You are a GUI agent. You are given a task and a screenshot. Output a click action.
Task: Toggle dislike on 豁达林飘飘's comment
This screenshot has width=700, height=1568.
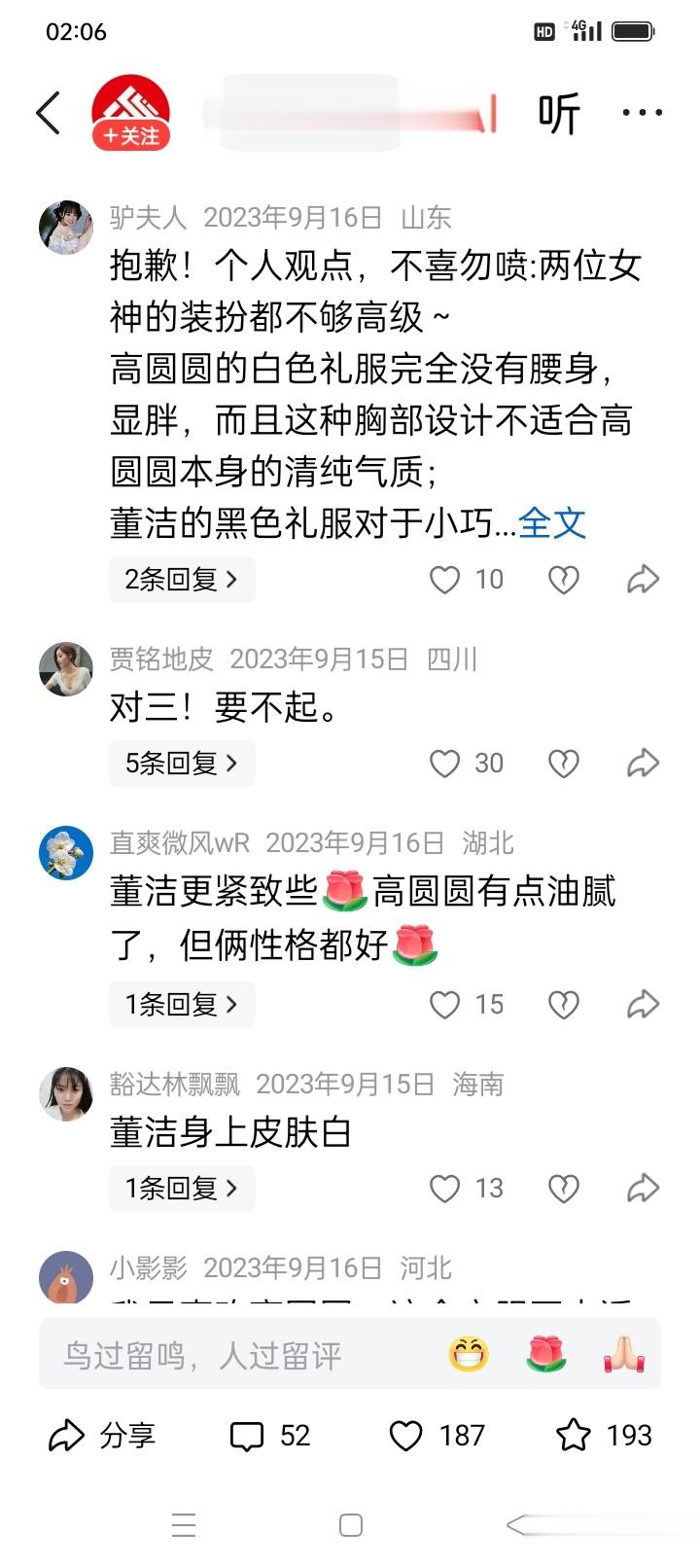[x=562, y=1188]
